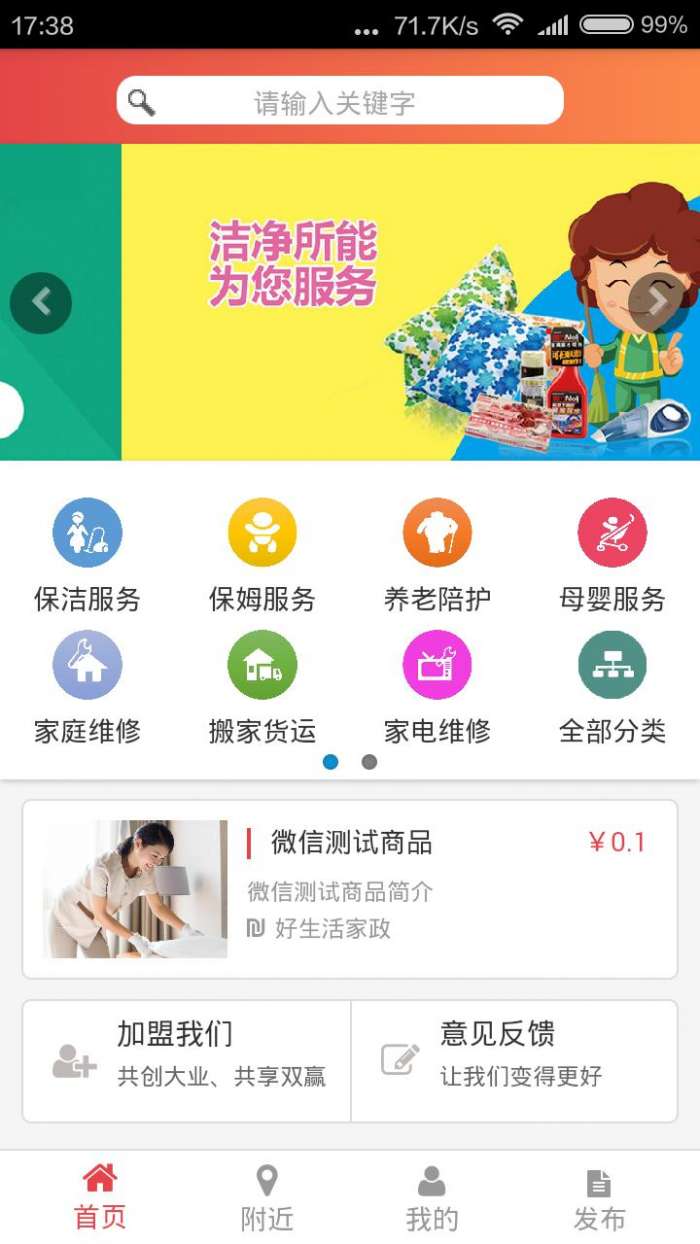The image size is (700, 1244).
Task: Open 母婴服务 category
Action: (612, 555)
